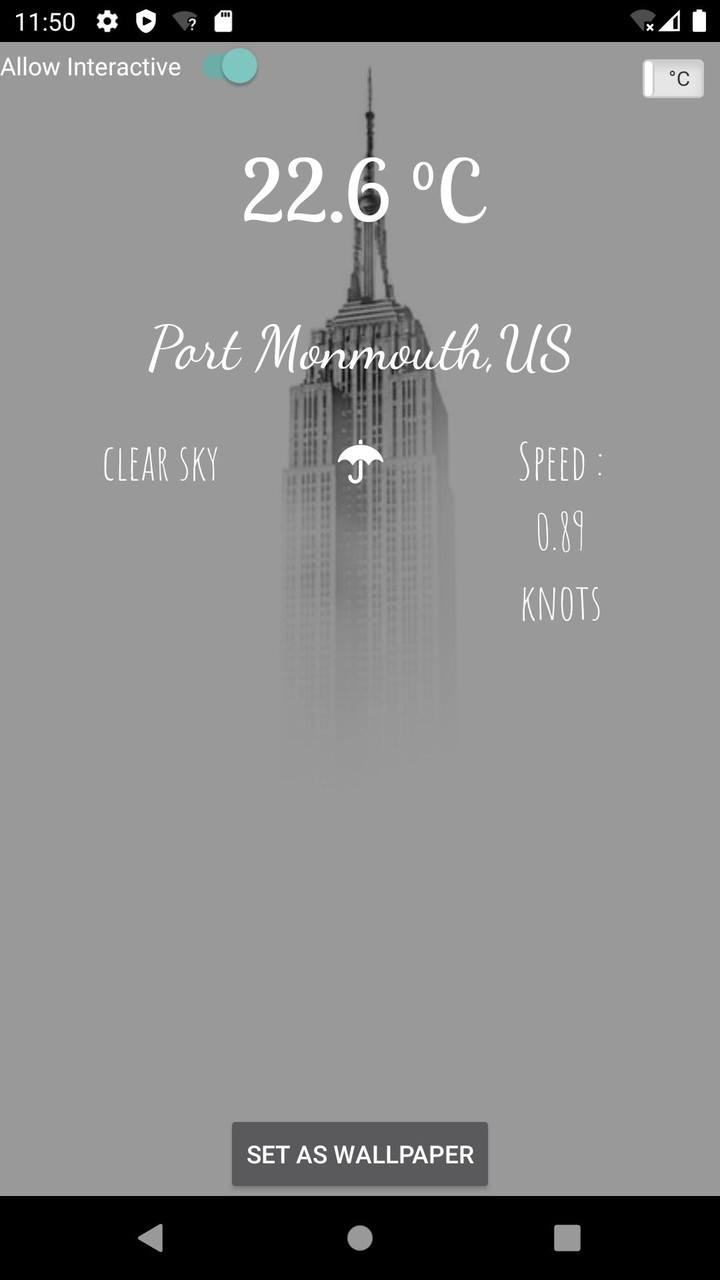Screen dimensions: 720x1280
Task: Tap the umbrella weather icon
Action: click(360, 463)
